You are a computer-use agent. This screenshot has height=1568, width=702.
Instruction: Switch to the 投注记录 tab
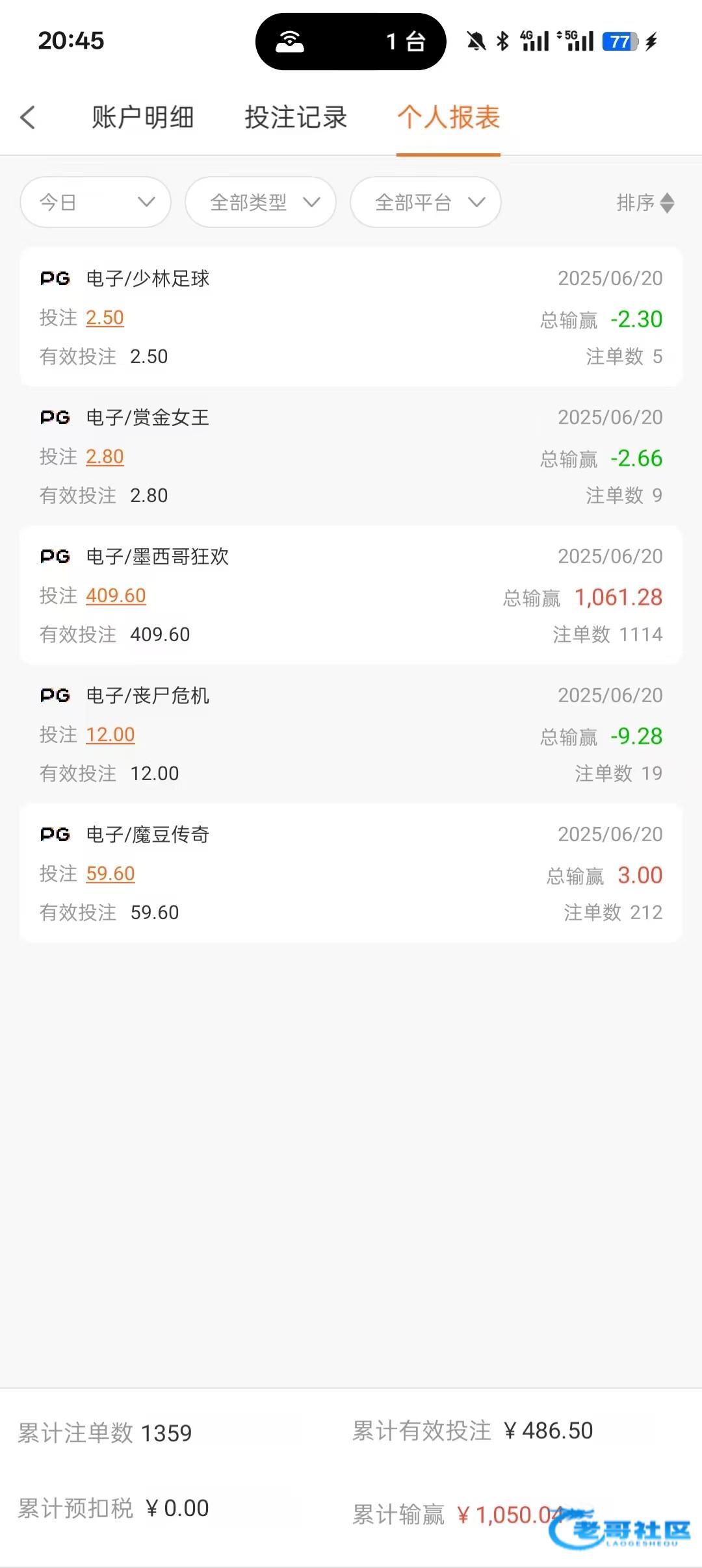pyautogui.click(x=296, y=118)
